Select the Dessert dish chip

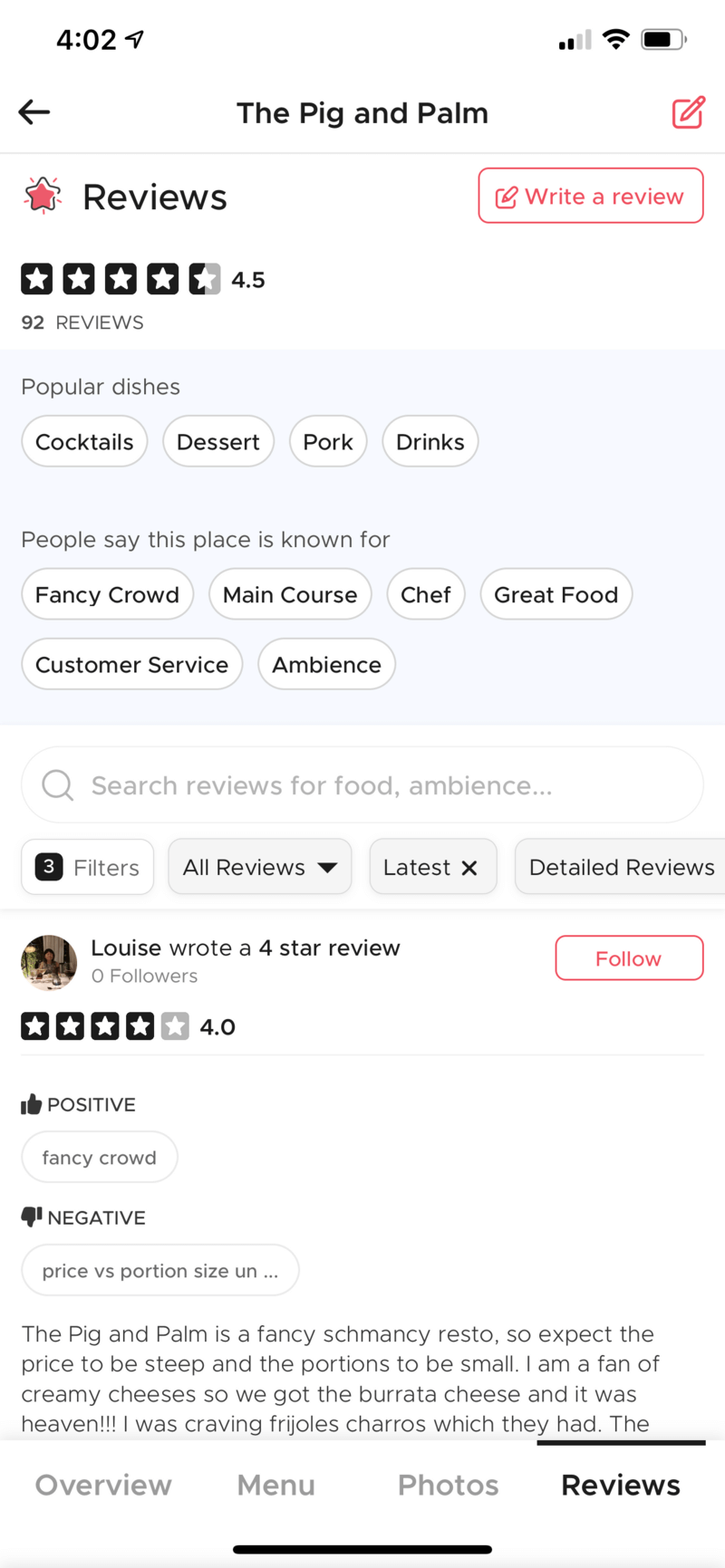coord(217,442)
